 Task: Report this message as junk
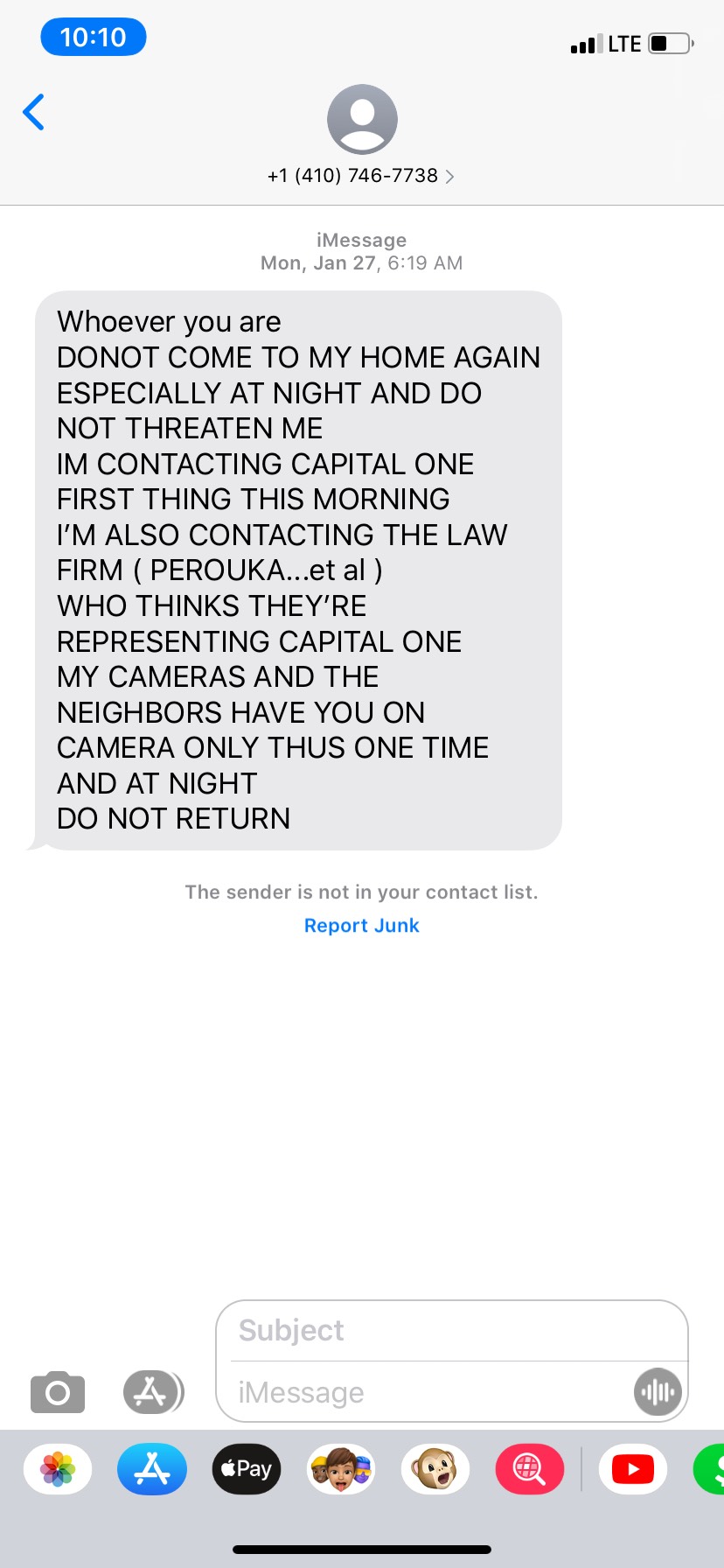361,926
